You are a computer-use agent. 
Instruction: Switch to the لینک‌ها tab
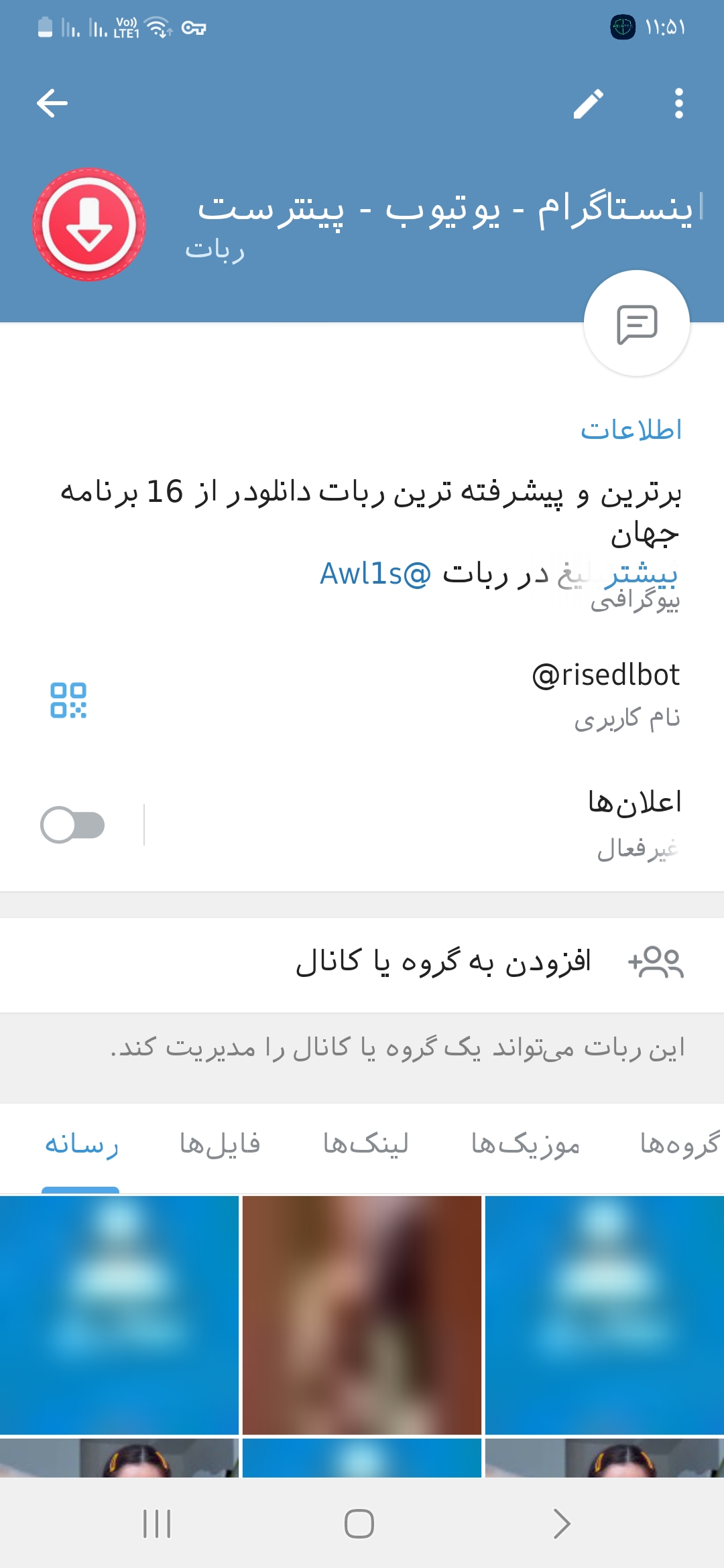pyautogui.click(x=365, y=1145)
